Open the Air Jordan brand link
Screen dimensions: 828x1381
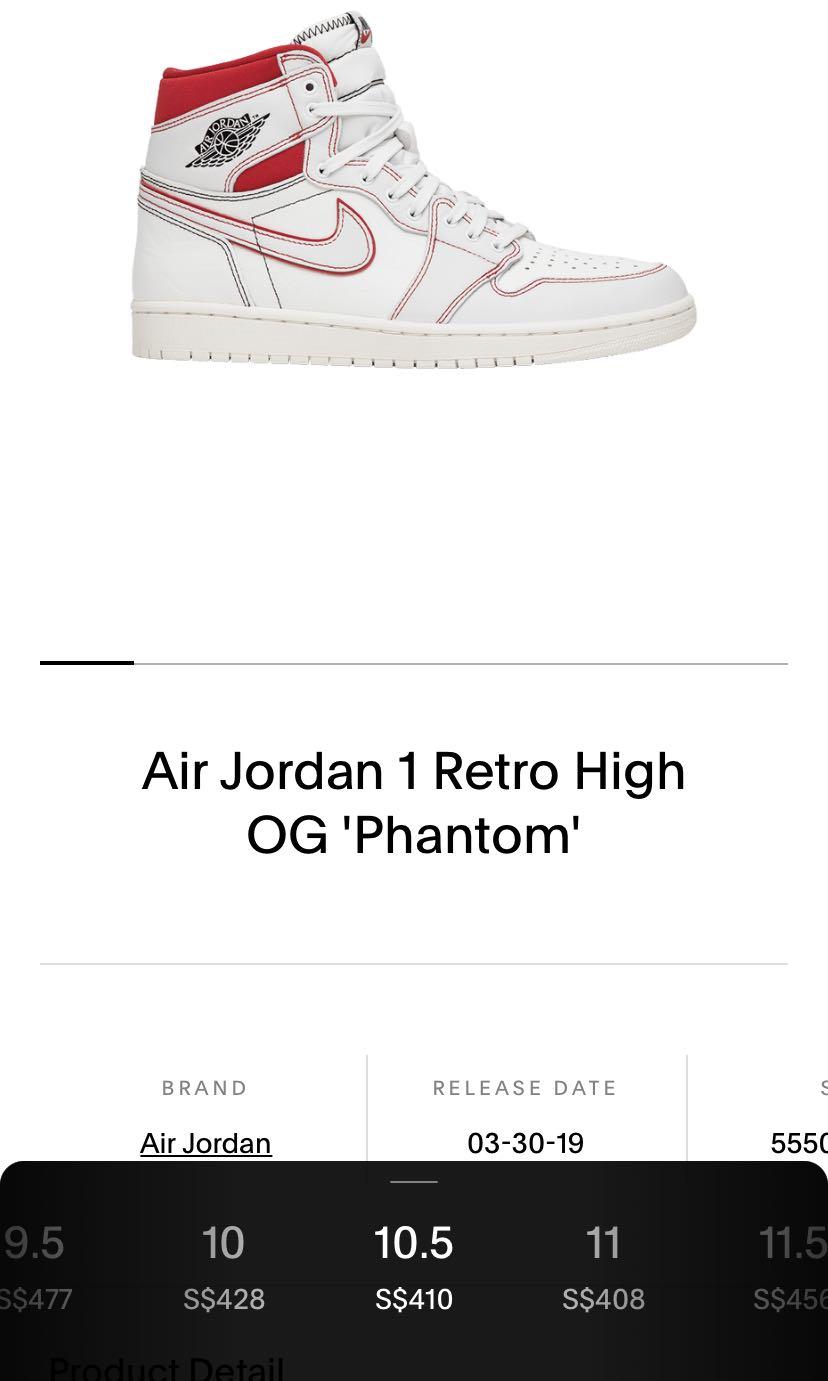(205, 1143)
